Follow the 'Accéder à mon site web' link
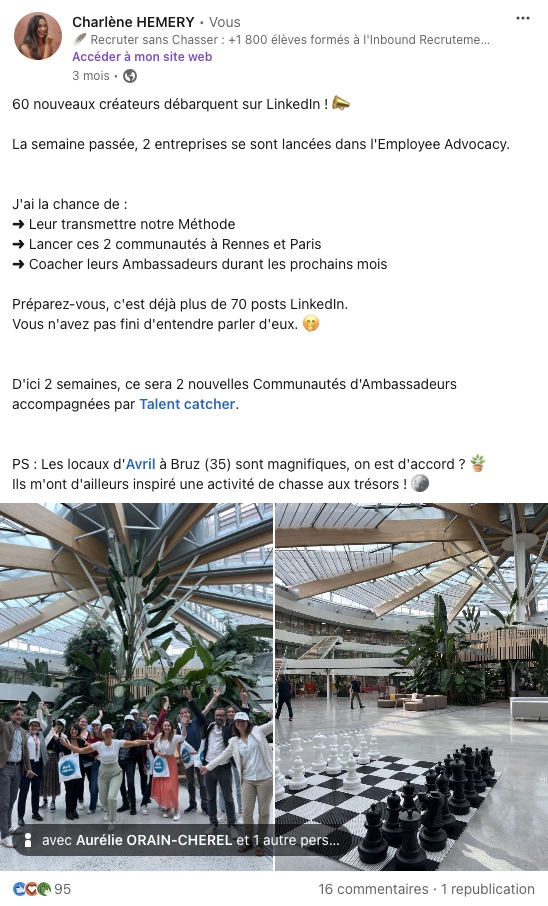548x906 pixels. pos(142,57)
